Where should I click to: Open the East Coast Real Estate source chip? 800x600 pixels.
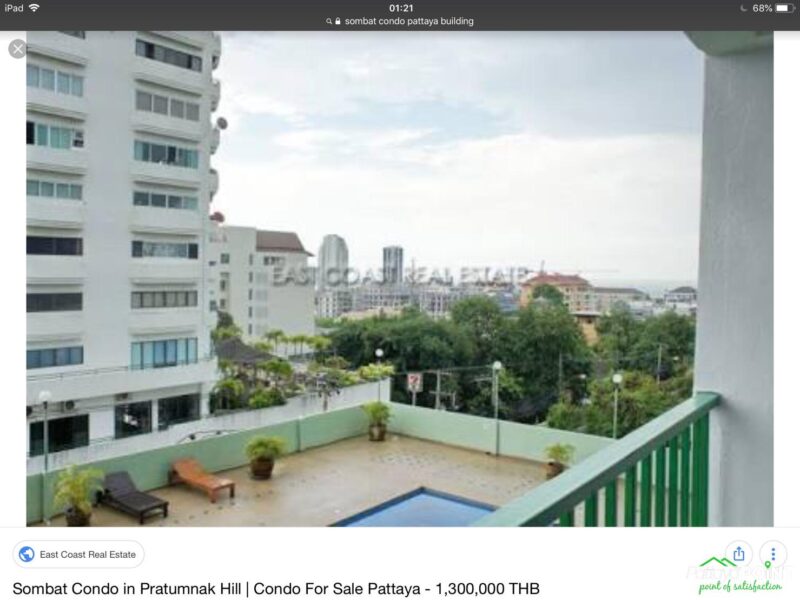point(79,554)
